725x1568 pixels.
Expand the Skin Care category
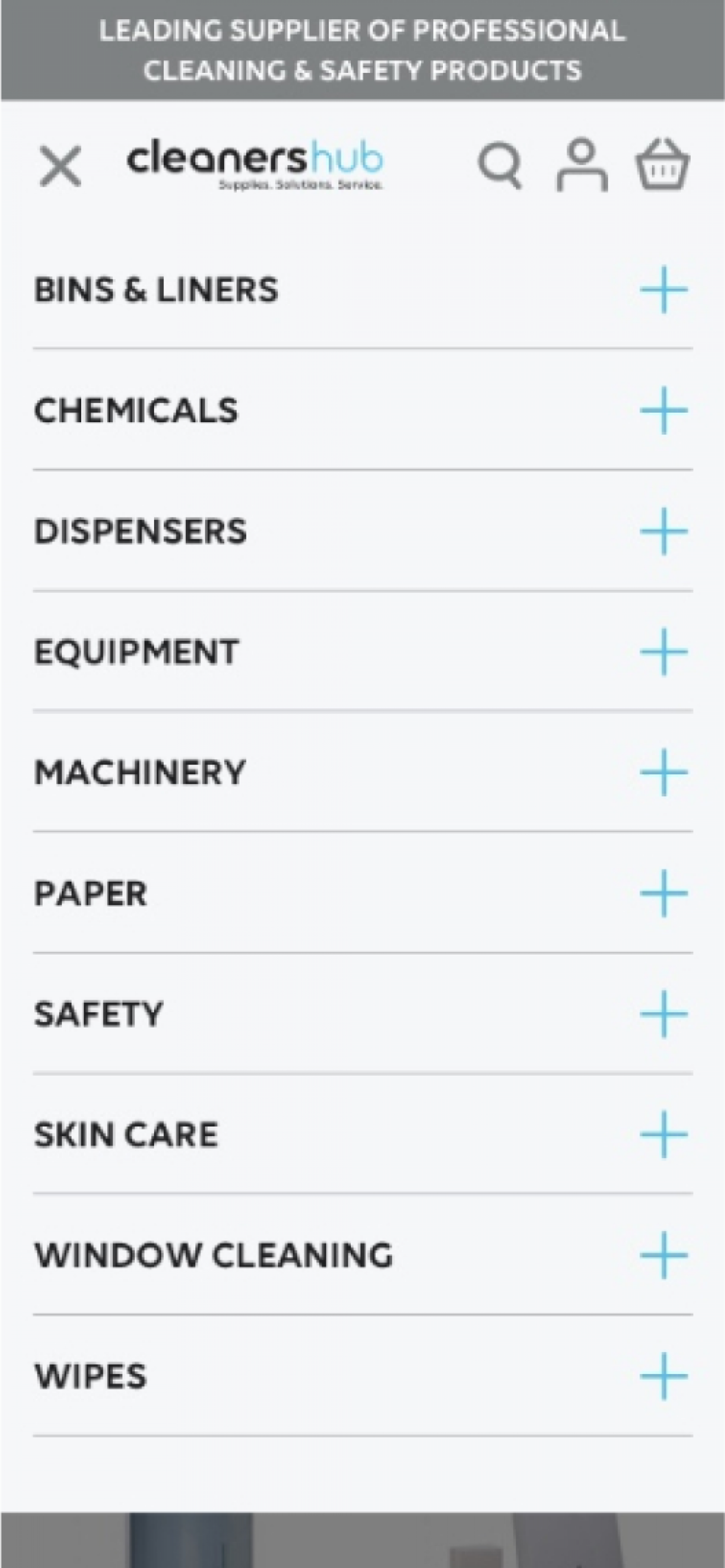[x=663, y=1135]
